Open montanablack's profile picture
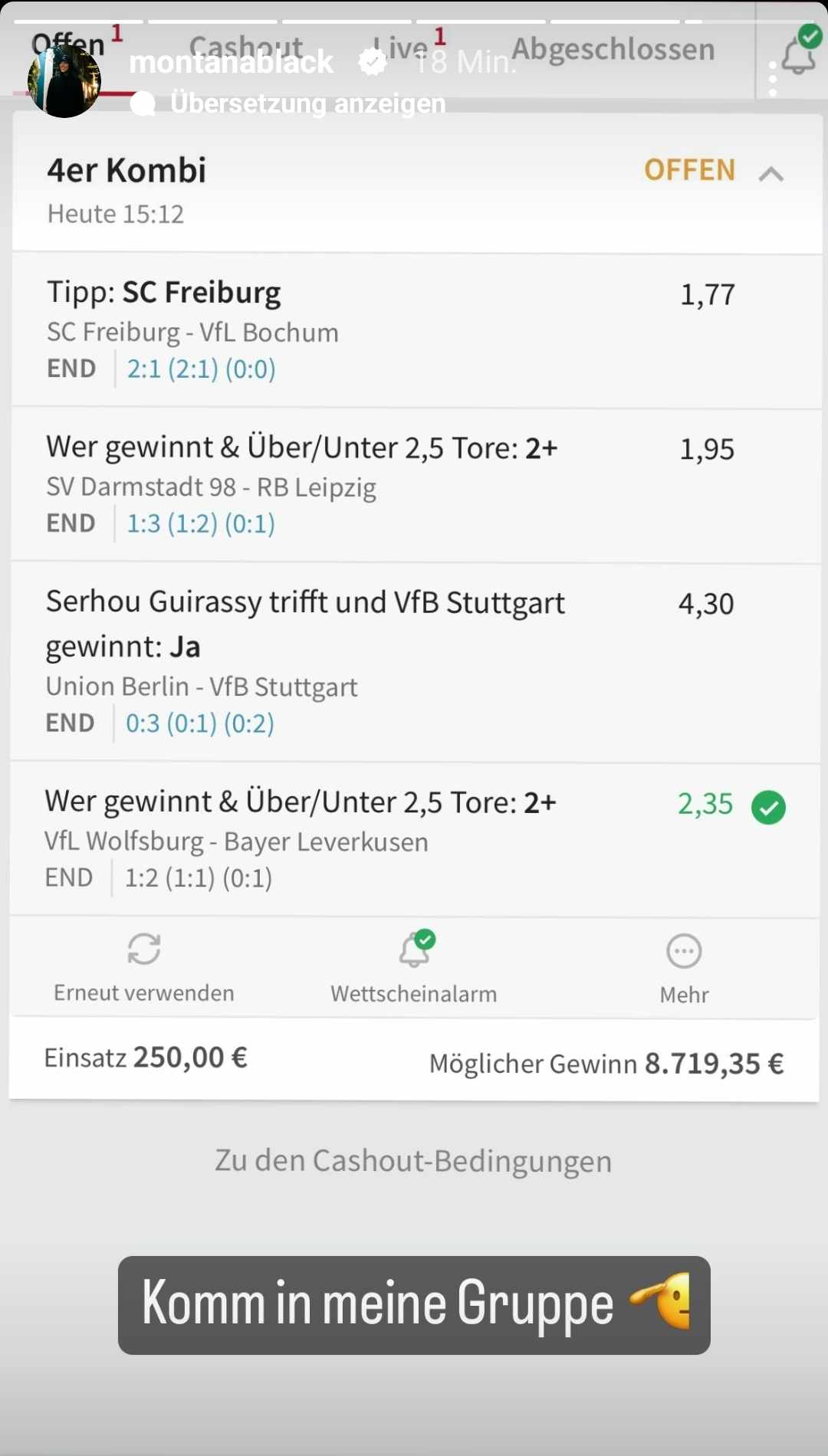The height and width of the screenshot is (1456, 828). [x=64, y=81]
